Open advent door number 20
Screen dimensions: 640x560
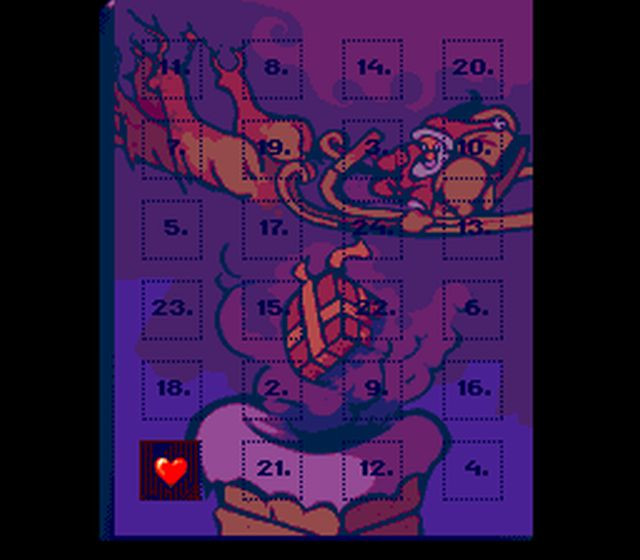(472, 69)
